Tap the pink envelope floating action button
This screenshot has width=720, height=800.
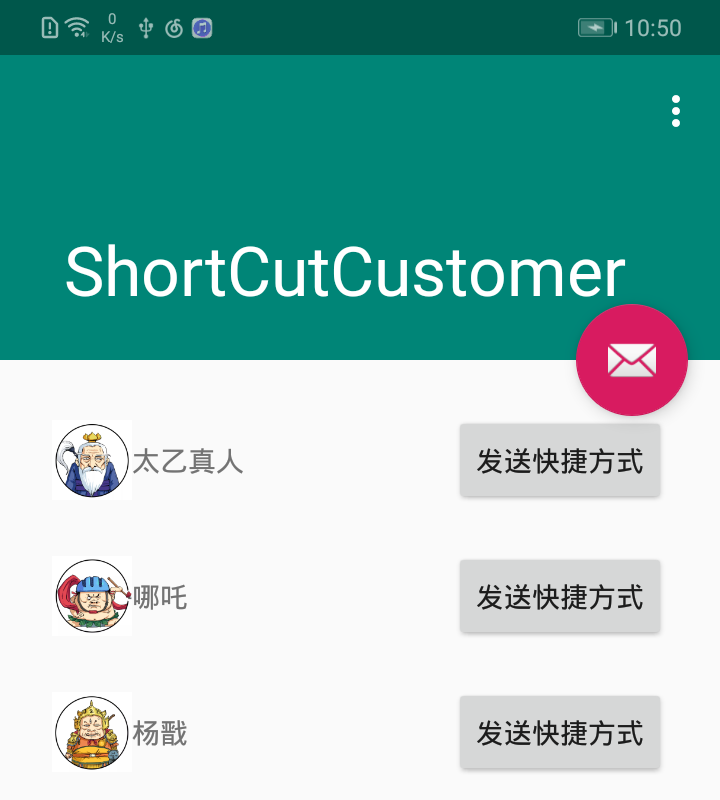[630, 359]
